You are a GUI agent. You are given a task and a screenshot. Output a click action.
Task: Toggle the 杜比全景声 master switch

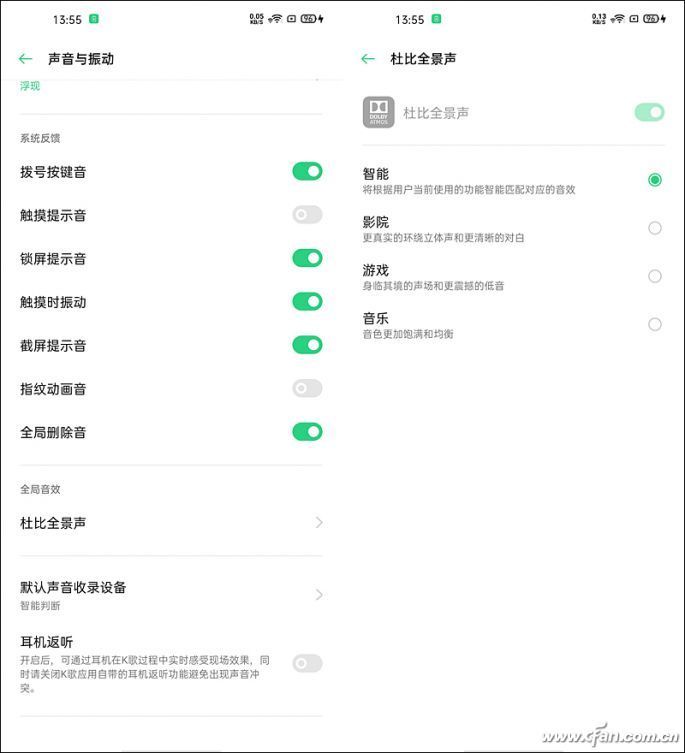[649, 112]
